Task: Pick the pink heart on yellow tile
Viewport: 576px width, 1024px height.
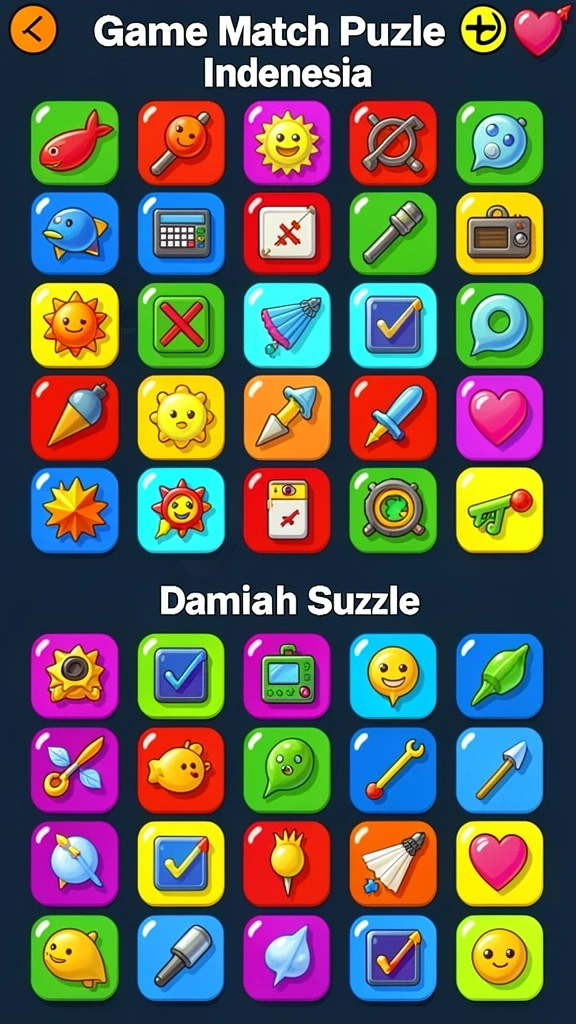Action: click(499, 863)
